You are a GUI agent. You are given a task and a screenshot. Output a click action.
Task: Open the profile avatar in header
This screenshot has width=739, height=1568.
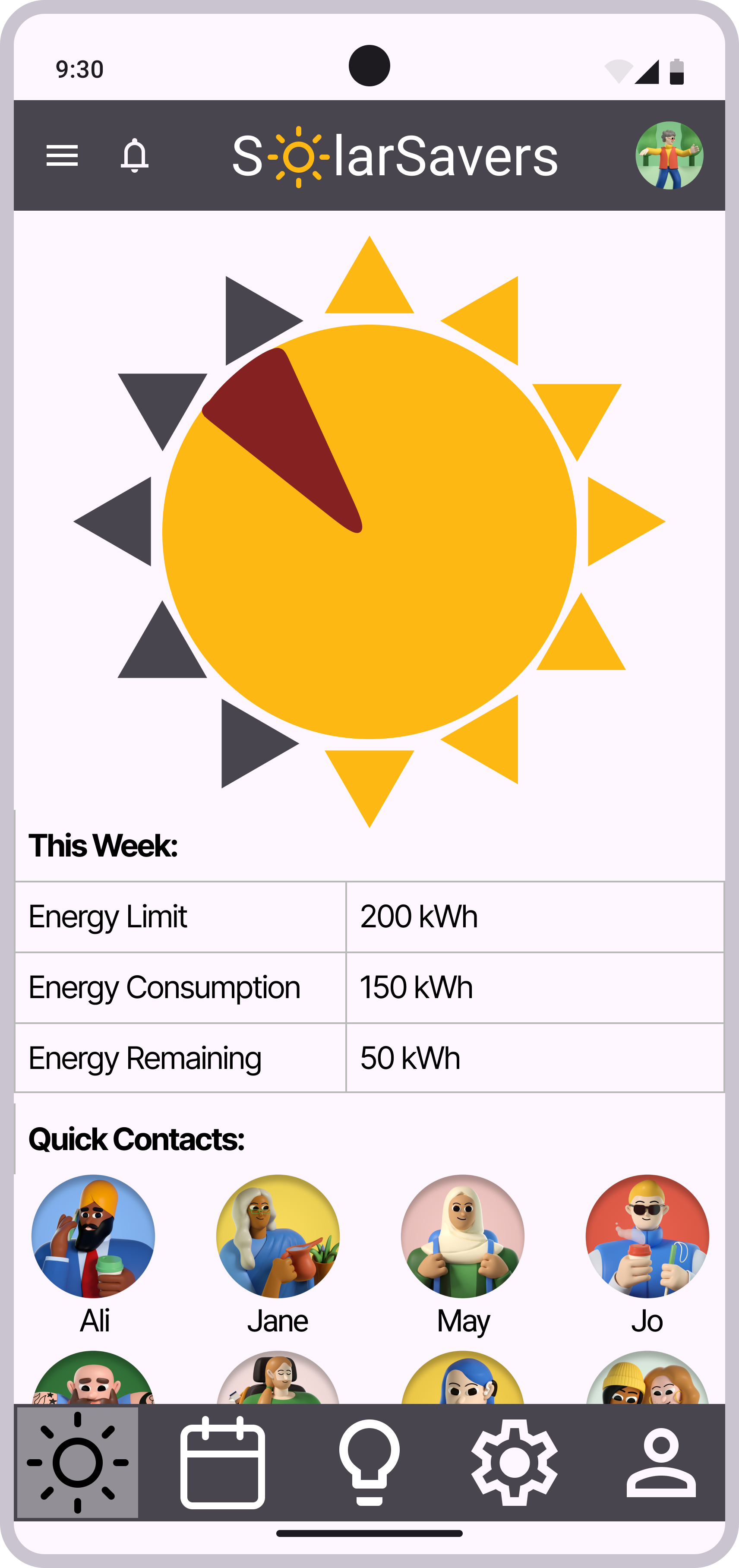tap(669, 156)
